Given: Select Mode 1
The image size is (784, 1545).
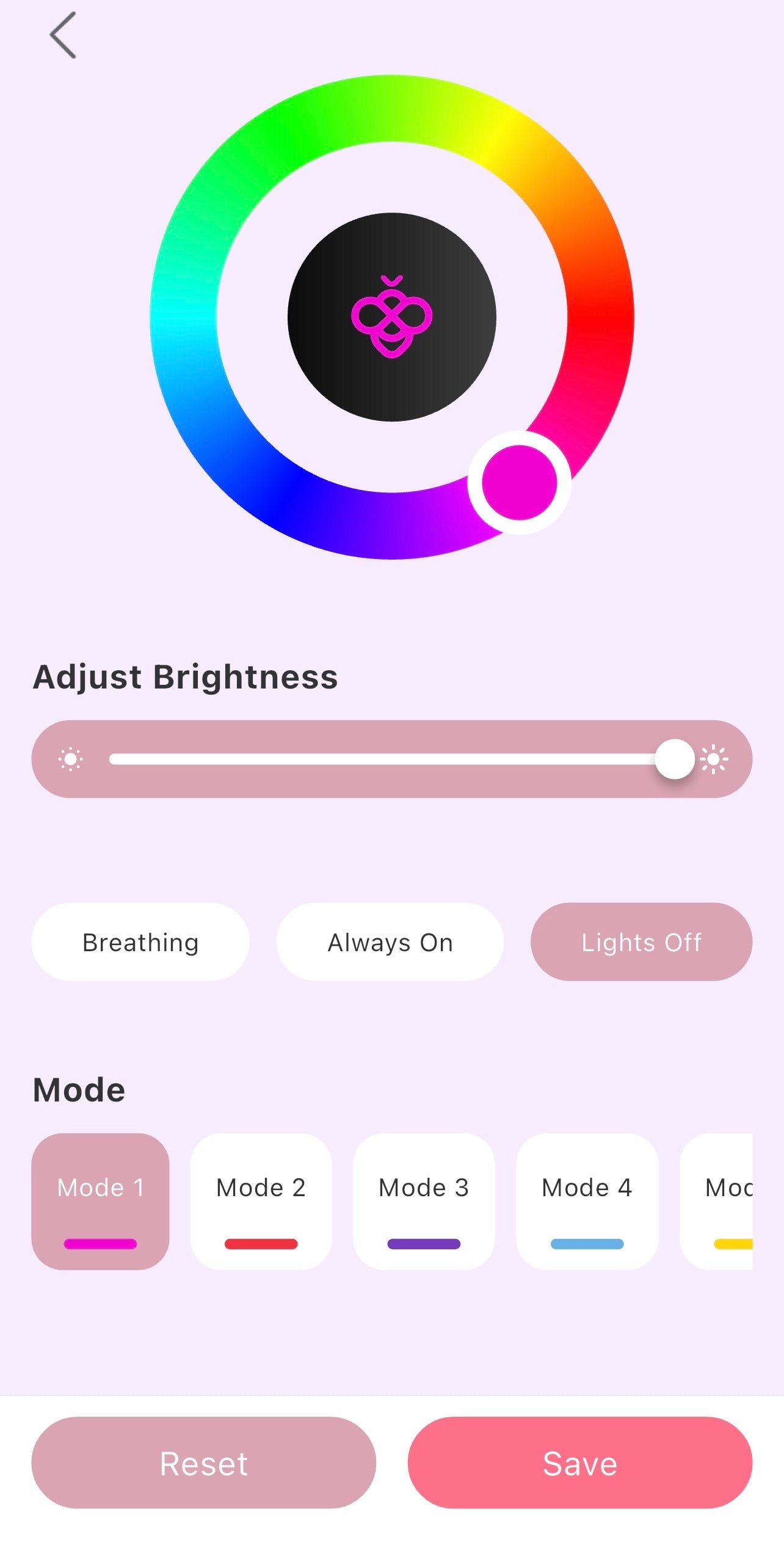Looking at the screenshot, I should [x=100, y=1201].
